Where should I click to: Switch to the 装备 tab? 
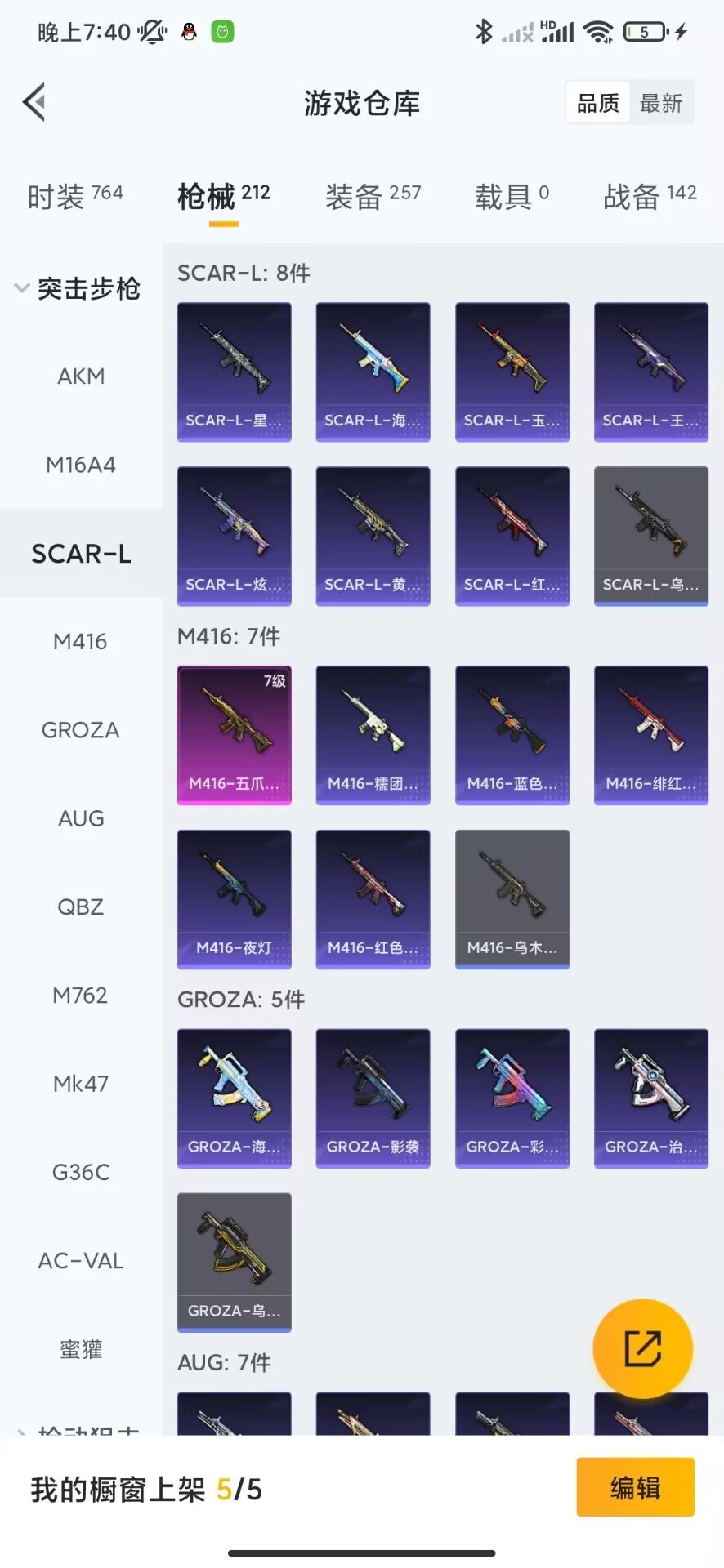[373, 196]
